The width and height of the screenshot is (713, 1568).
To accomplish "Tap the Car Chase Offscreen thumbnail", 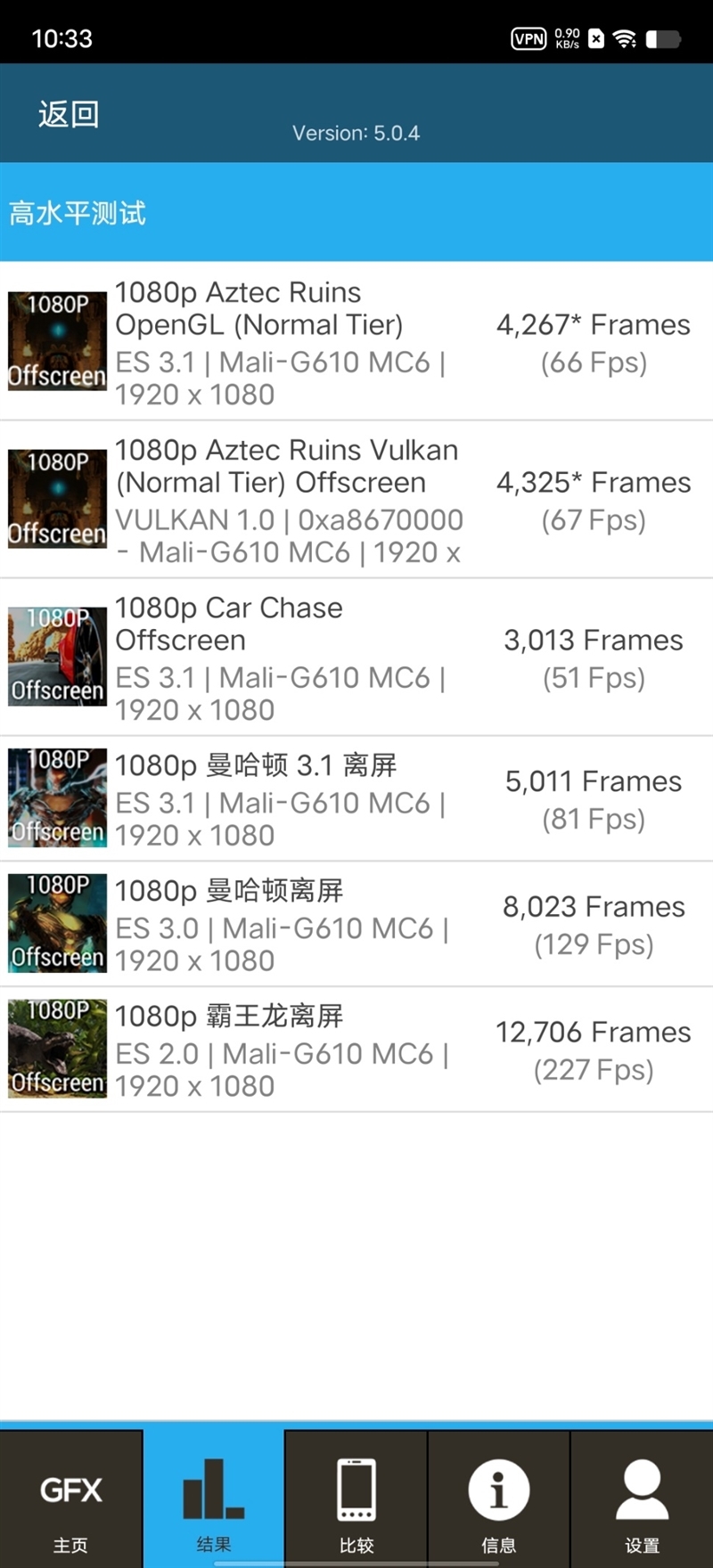I will click(x=56, y=656).
